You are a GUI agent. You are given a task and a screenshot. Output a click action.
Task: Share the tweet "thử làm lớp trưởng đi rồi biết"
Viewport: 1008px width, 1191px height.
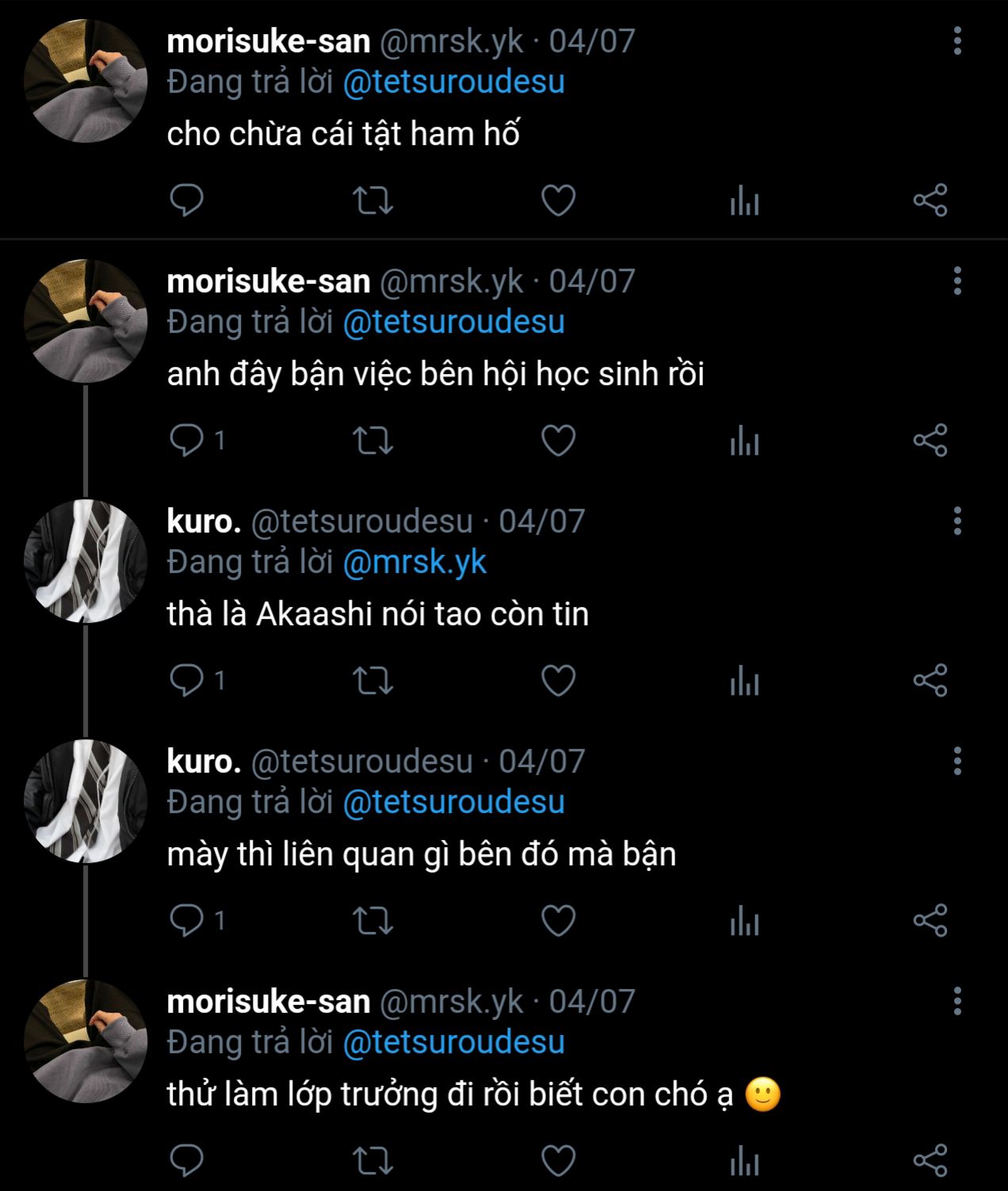(930, 1160)
